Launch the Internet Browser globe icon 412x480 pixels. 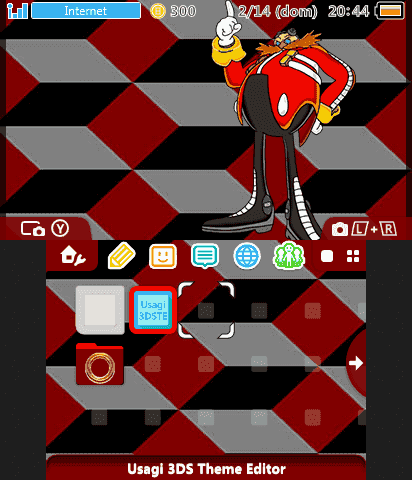coord(247,256)
